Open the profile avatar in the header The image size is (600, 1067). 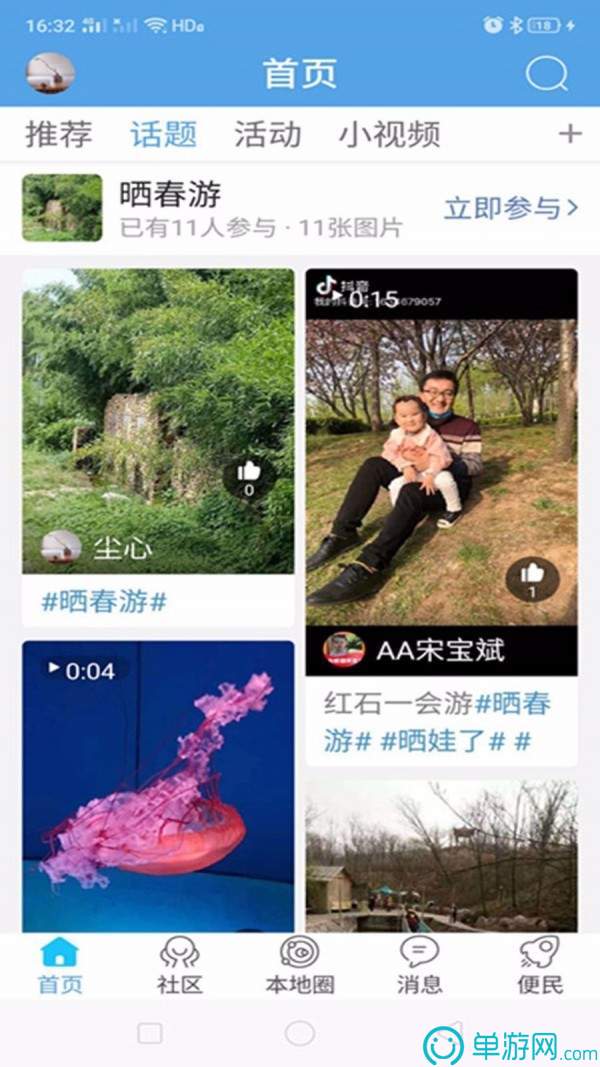[x=50, y=73]
